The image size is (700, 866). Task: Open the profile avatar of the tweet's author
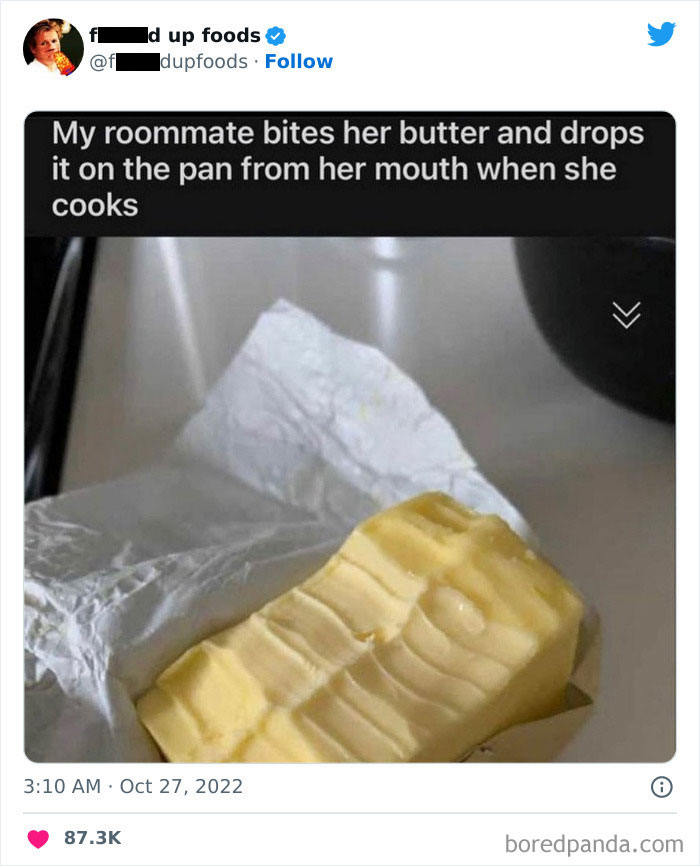[x=53, y=48]
